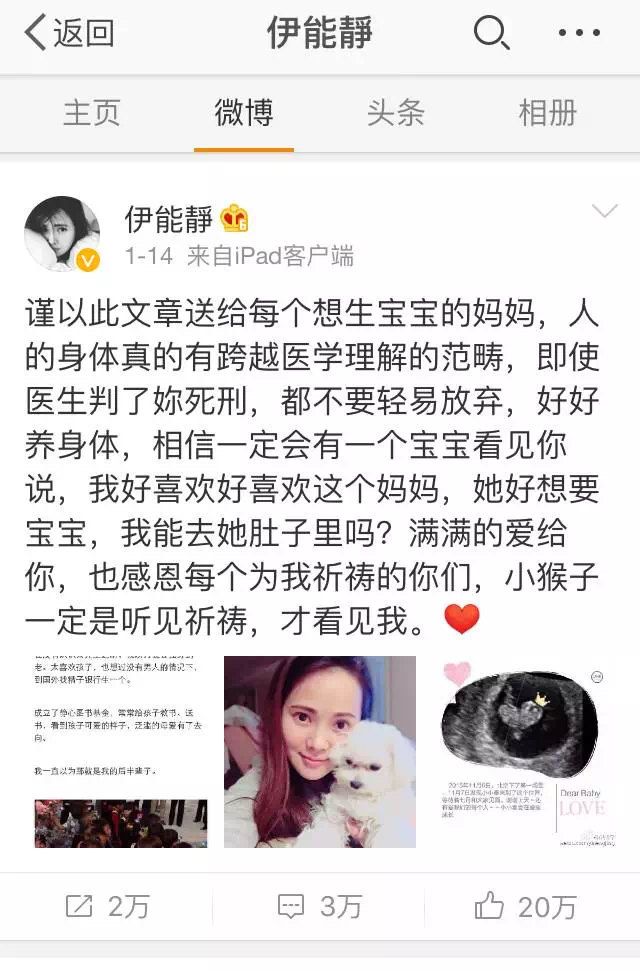
Task: Switch to the 主页 tab
Action: (x=92, y=113)
